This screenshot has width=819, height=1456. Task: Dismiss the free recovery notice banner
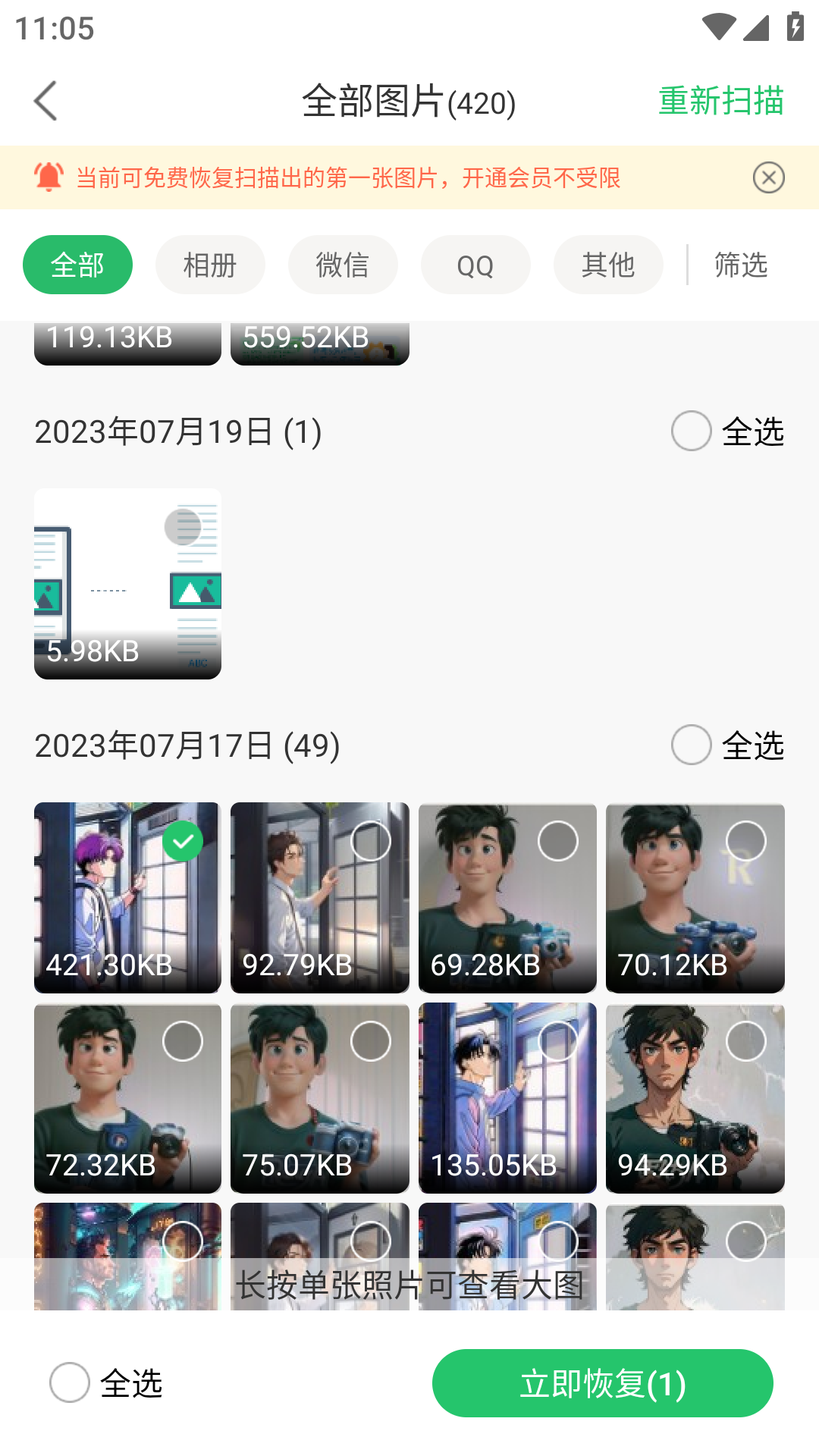(768, 177)
